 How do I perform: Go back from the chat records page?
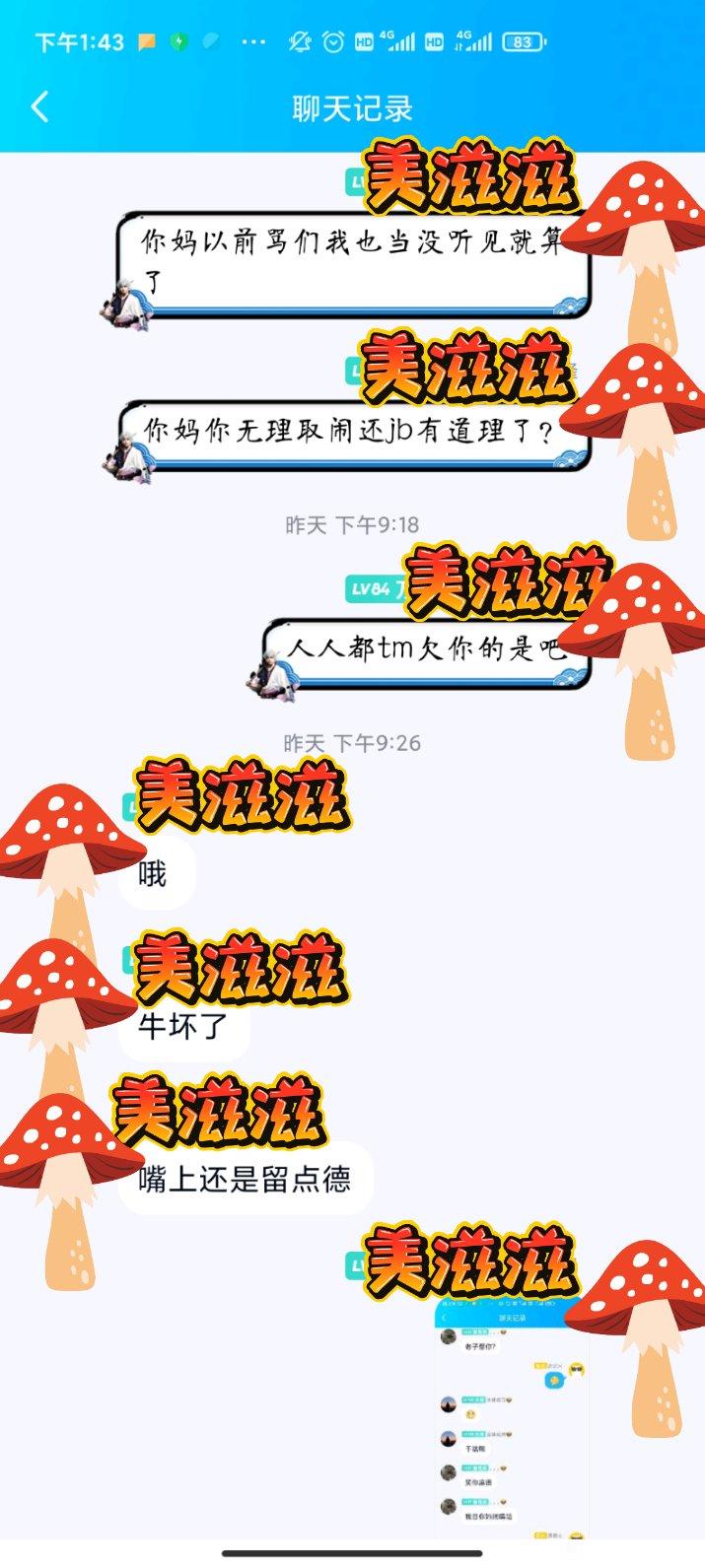click(x=40, y=106)
